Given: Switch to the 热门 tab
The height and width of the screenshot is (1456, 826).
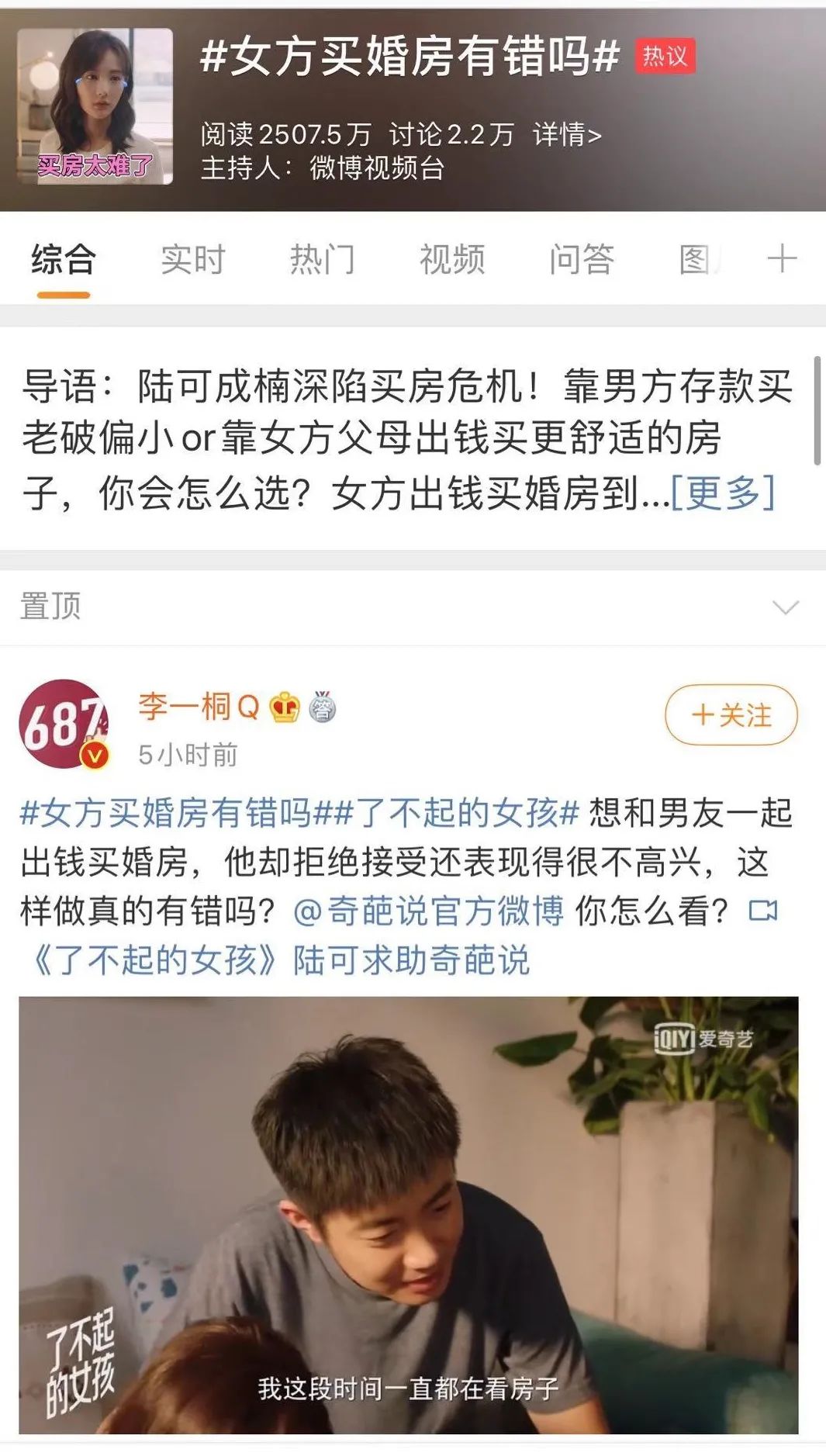Looking at the screenshot, I should tap(322, 260).
